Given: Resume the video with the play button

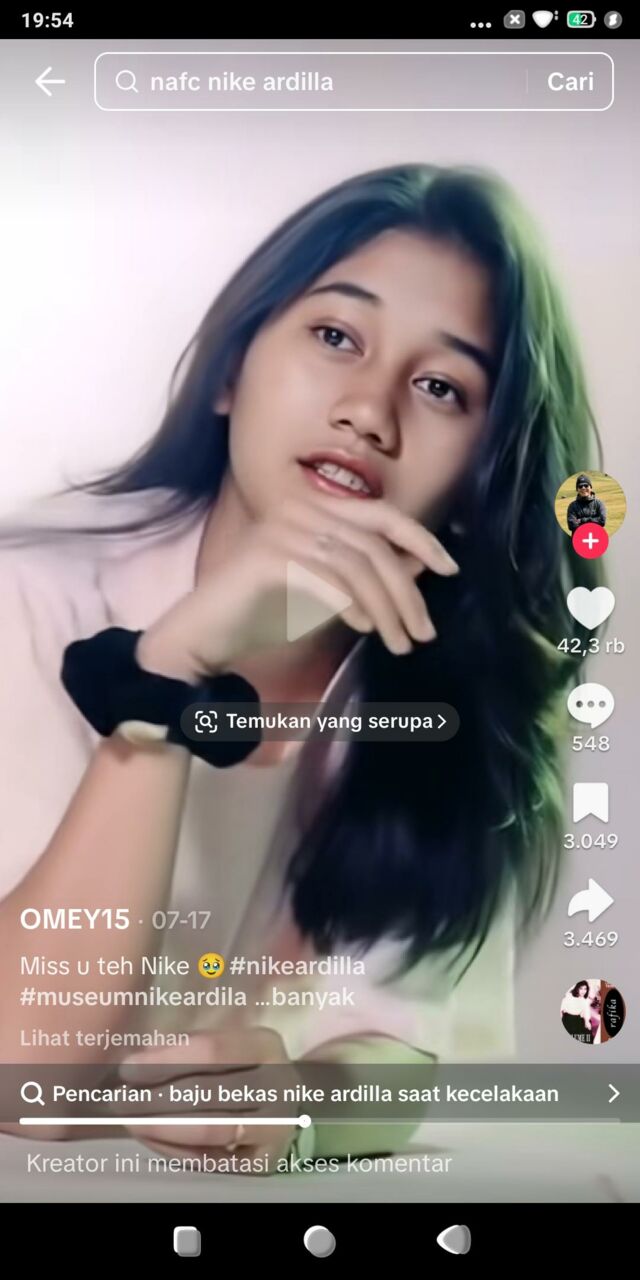Looking at the screenshot, I should (318, 602).
